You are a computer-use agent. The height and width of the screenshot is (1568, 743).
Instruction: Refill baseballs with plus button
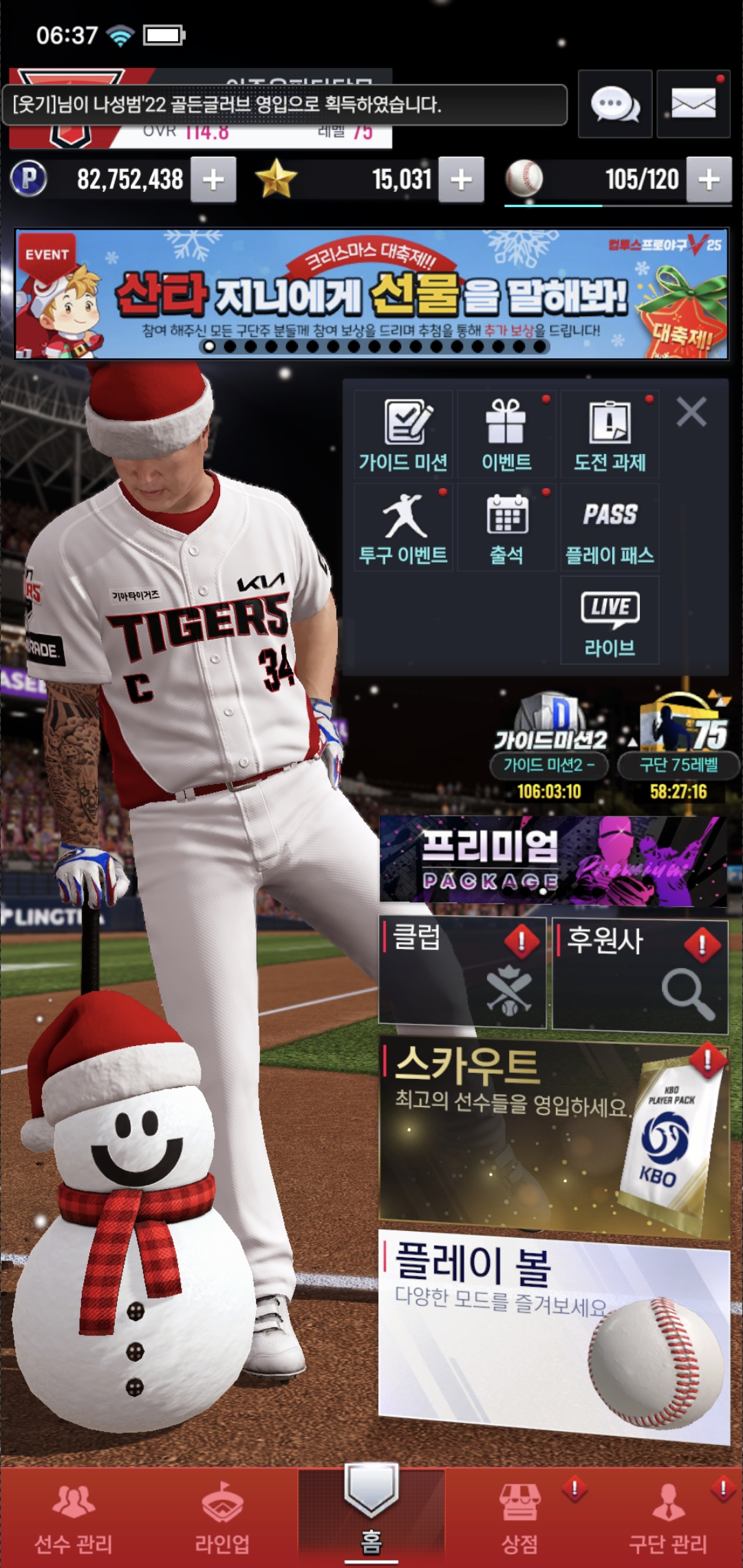(x=709, y=179)
